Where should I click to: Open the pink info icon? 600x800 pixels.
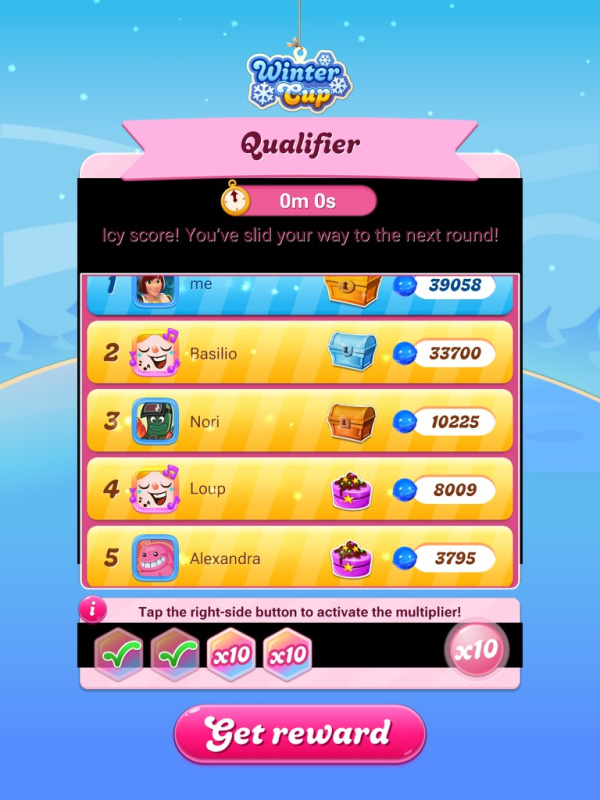[93, 610]
